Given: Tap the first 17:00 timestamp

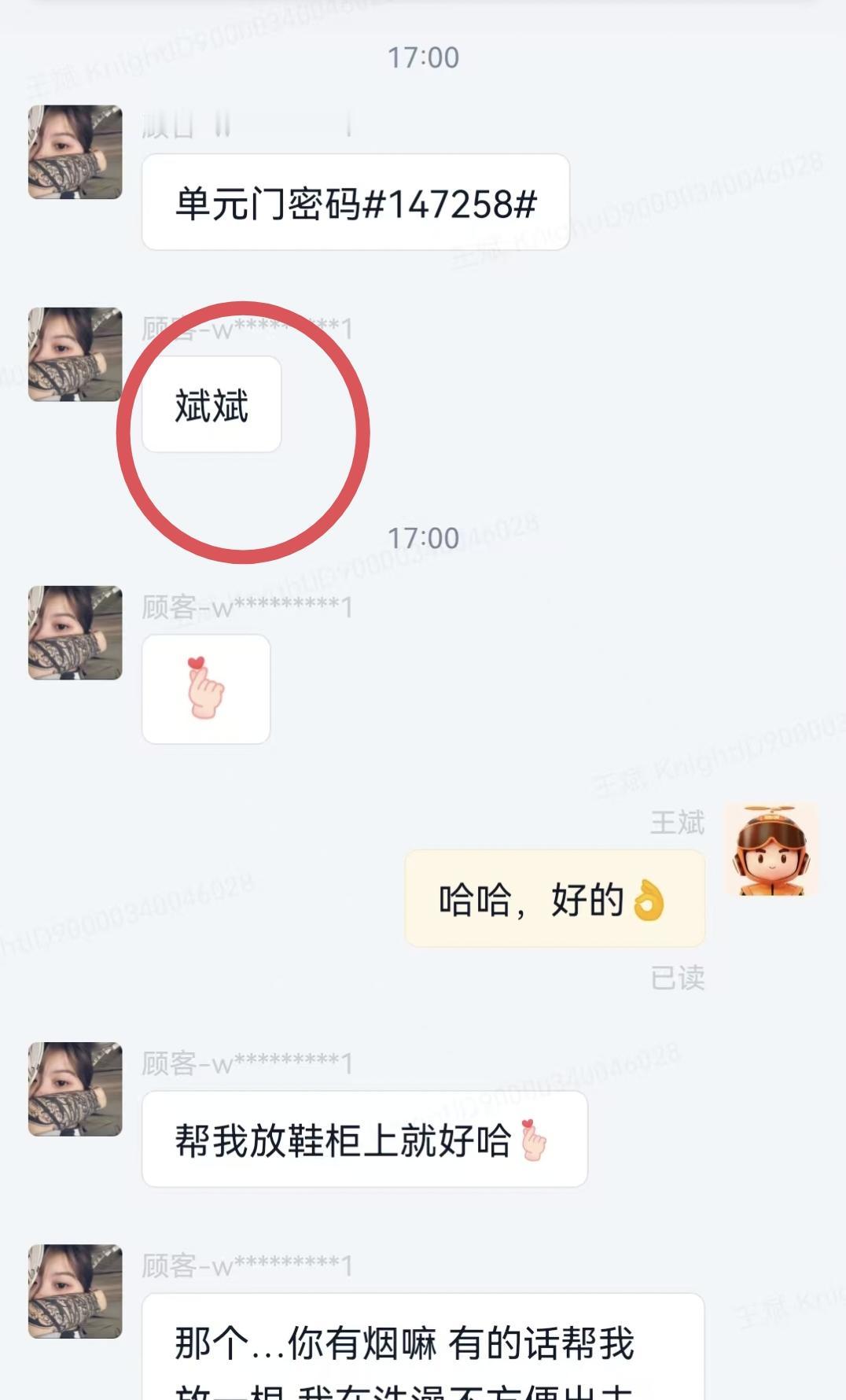Looking at the screenshot, I should [422, 56].
